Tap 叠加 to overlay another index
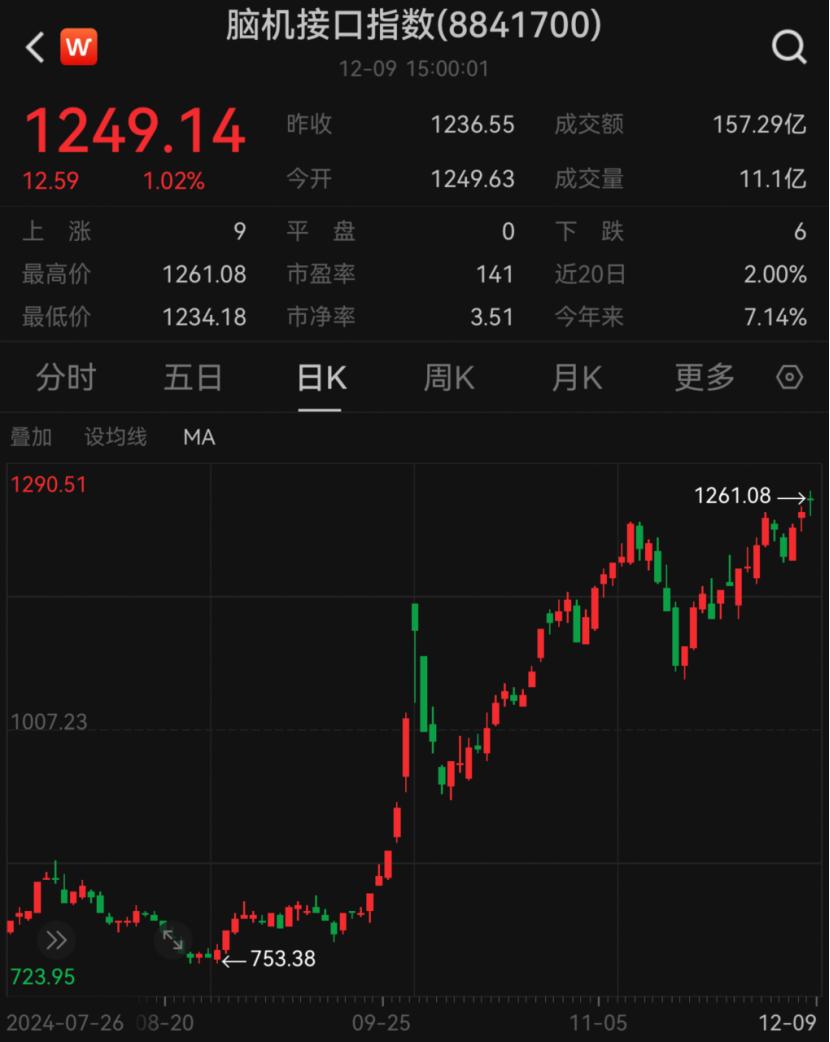 click(31, 437)
